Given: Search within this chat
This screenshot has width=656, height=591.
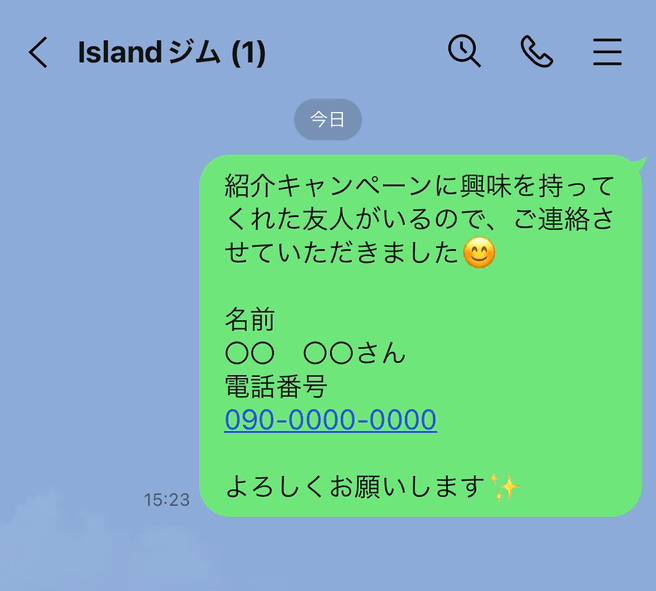Looking at the screenshot, I should click(464, 51).
